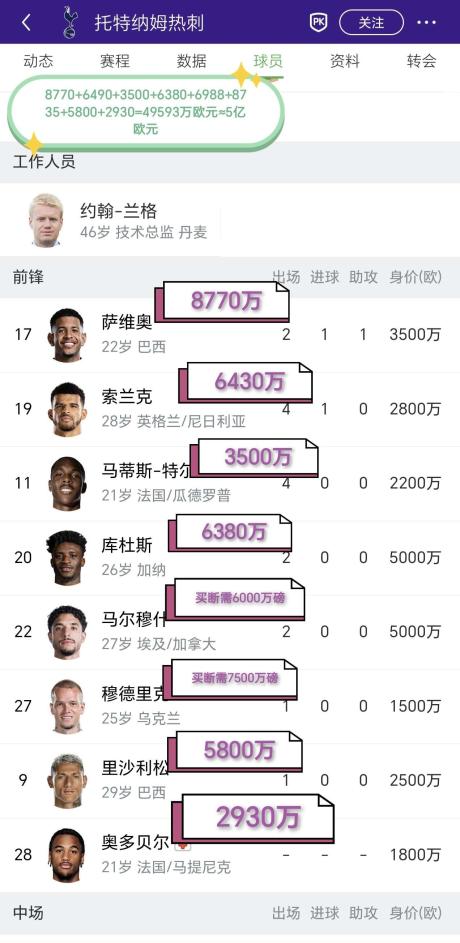460x943 pixels.
Task: View player 索兰克's details
Action: pyautogui.click(x=230, y=409)
